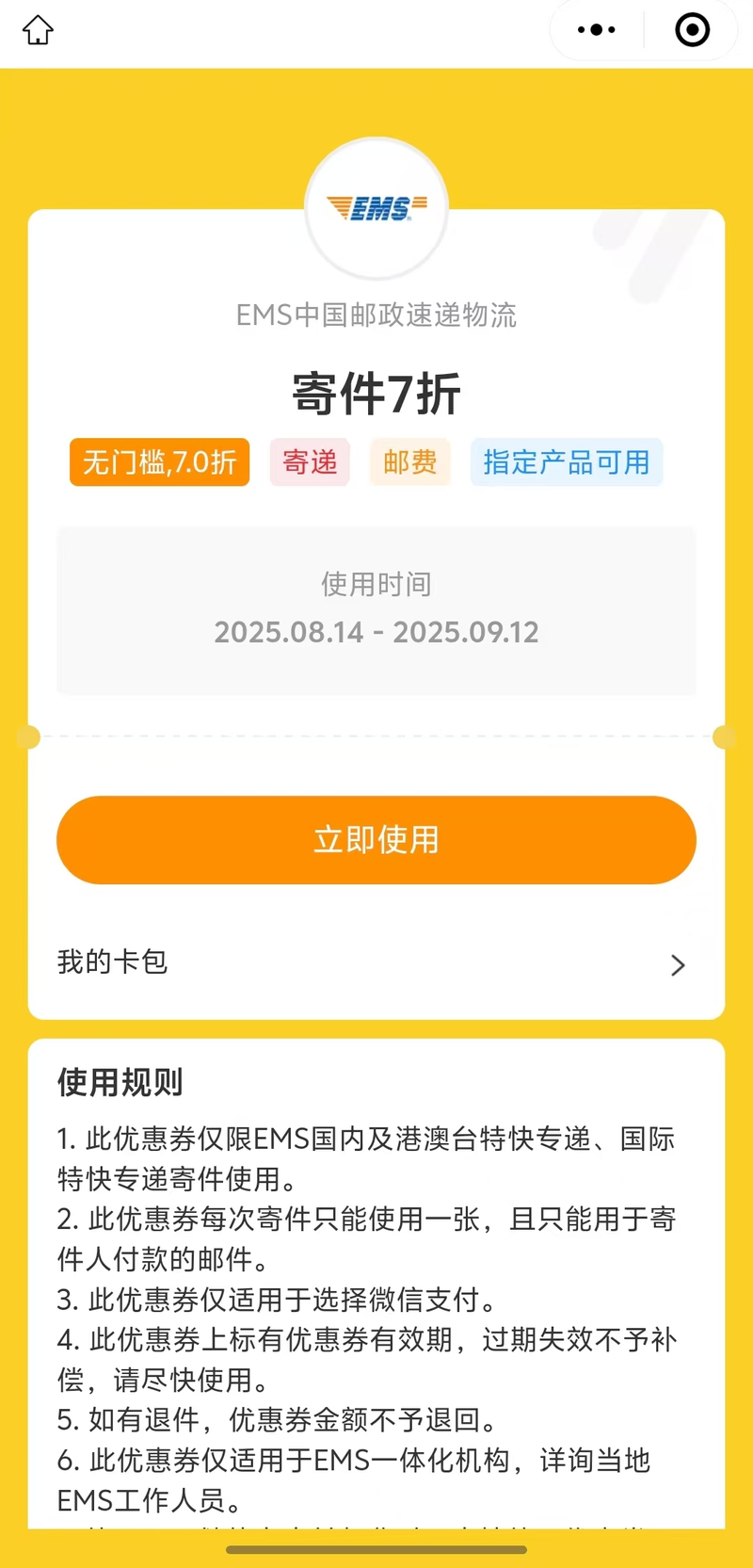The image size is (753, 1568).
Task: Open 我的卡包 card wallet
Action: tap(373, 962)
